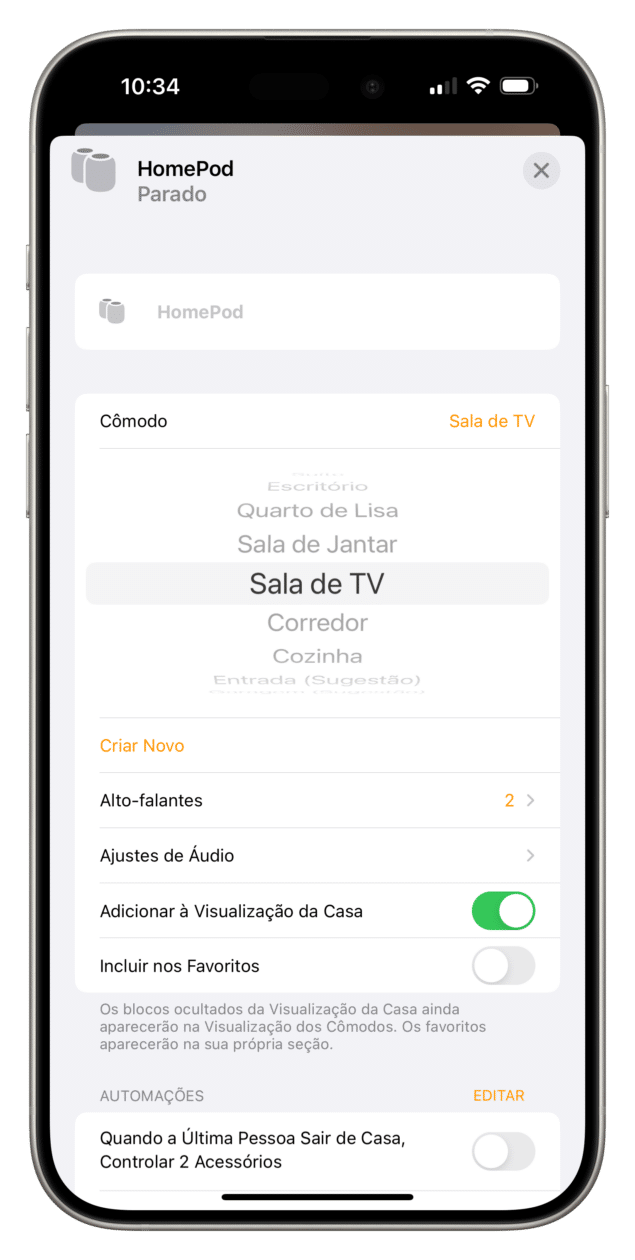Close the HomePod settings sheet
The height and width of the screenshot is (1260, 635).
(x=541, y=171)
